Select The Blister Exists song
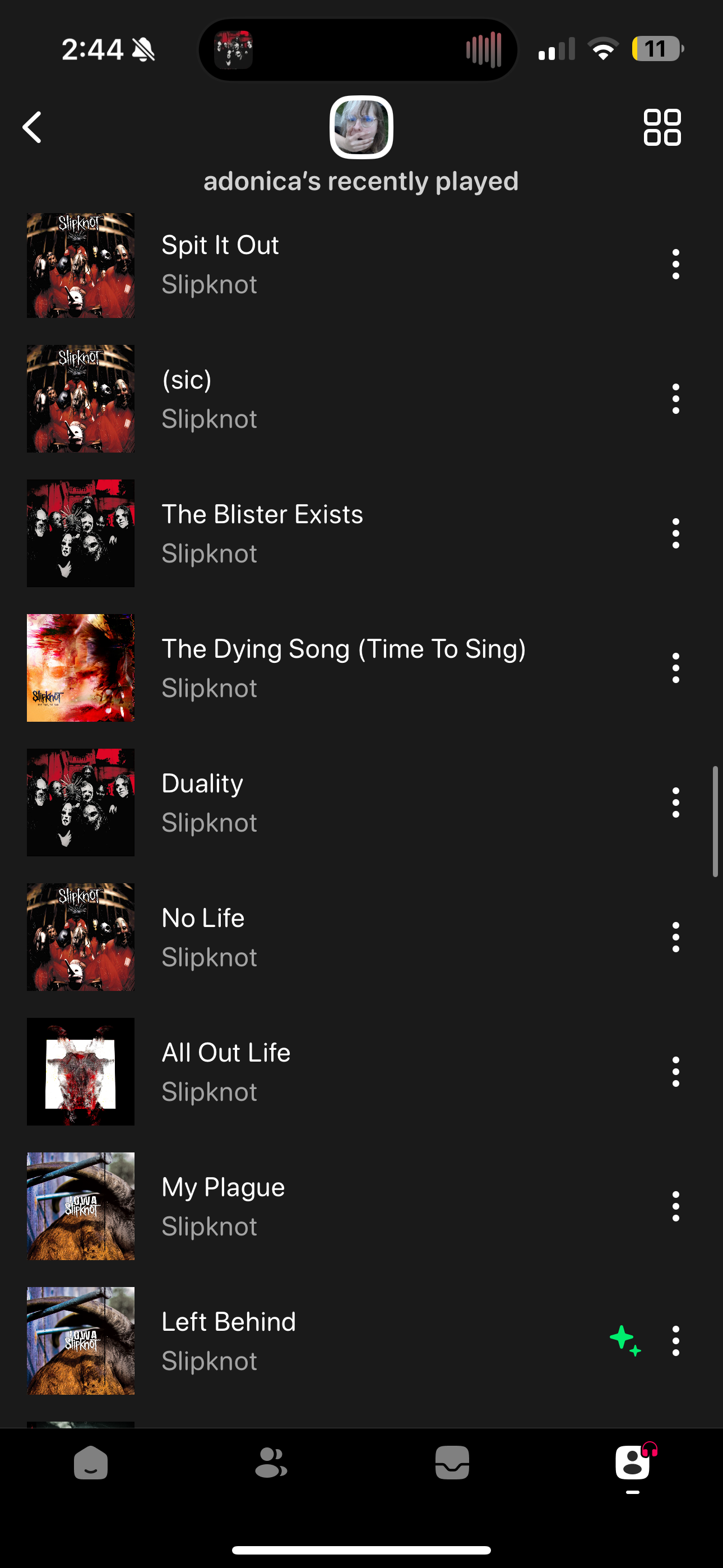The image size is (723, 1568). (262, 514)
